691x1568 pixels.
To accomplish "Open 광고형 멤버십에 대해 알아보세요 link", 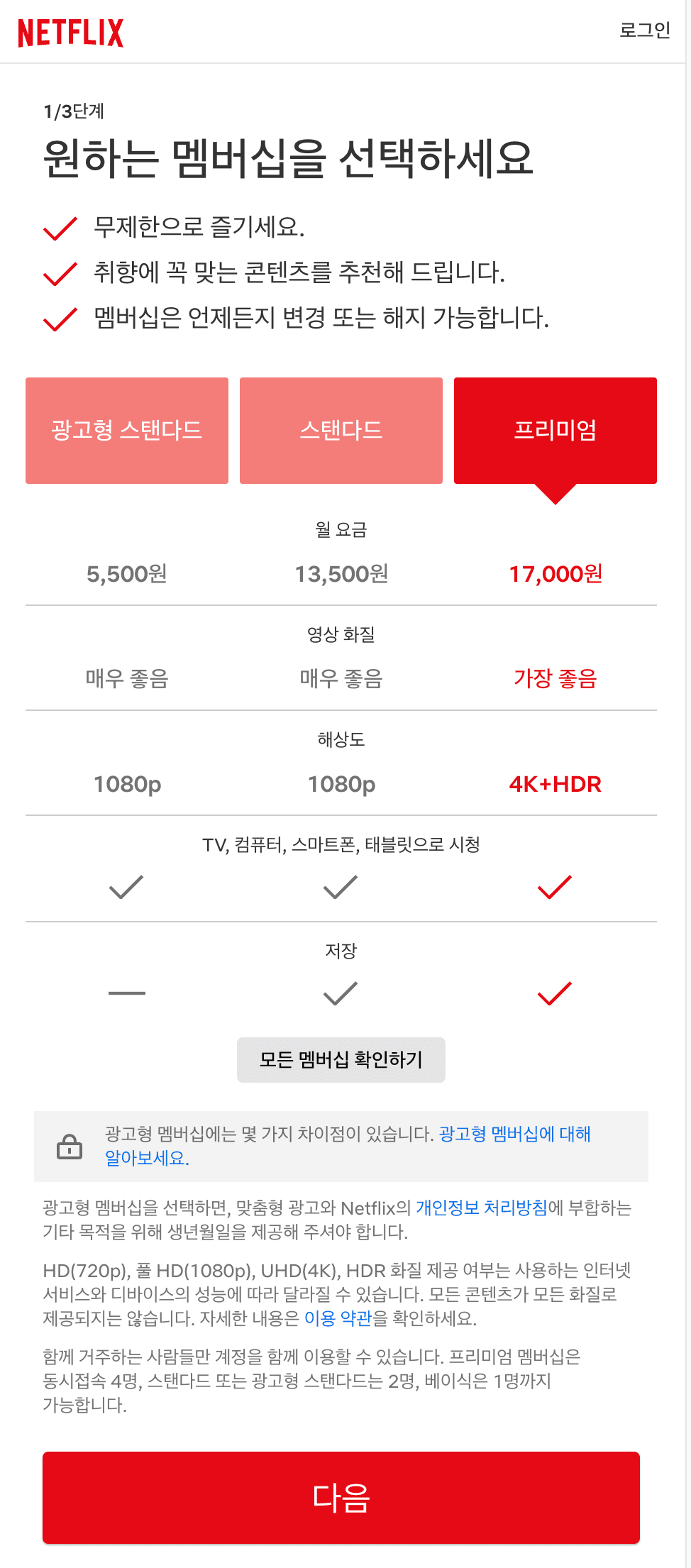I will [x=513, y=1134].
